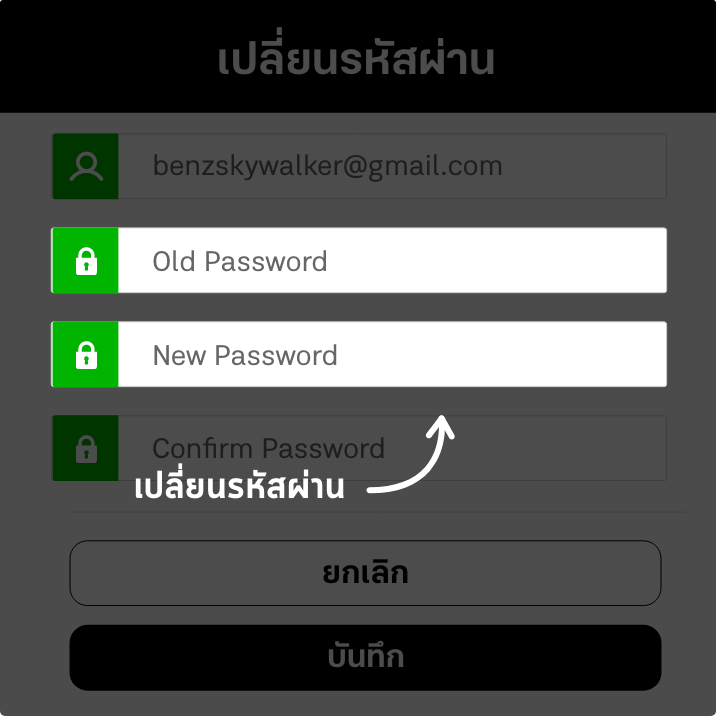
Task: Tap the Old Password field
Action: (390, 261)
